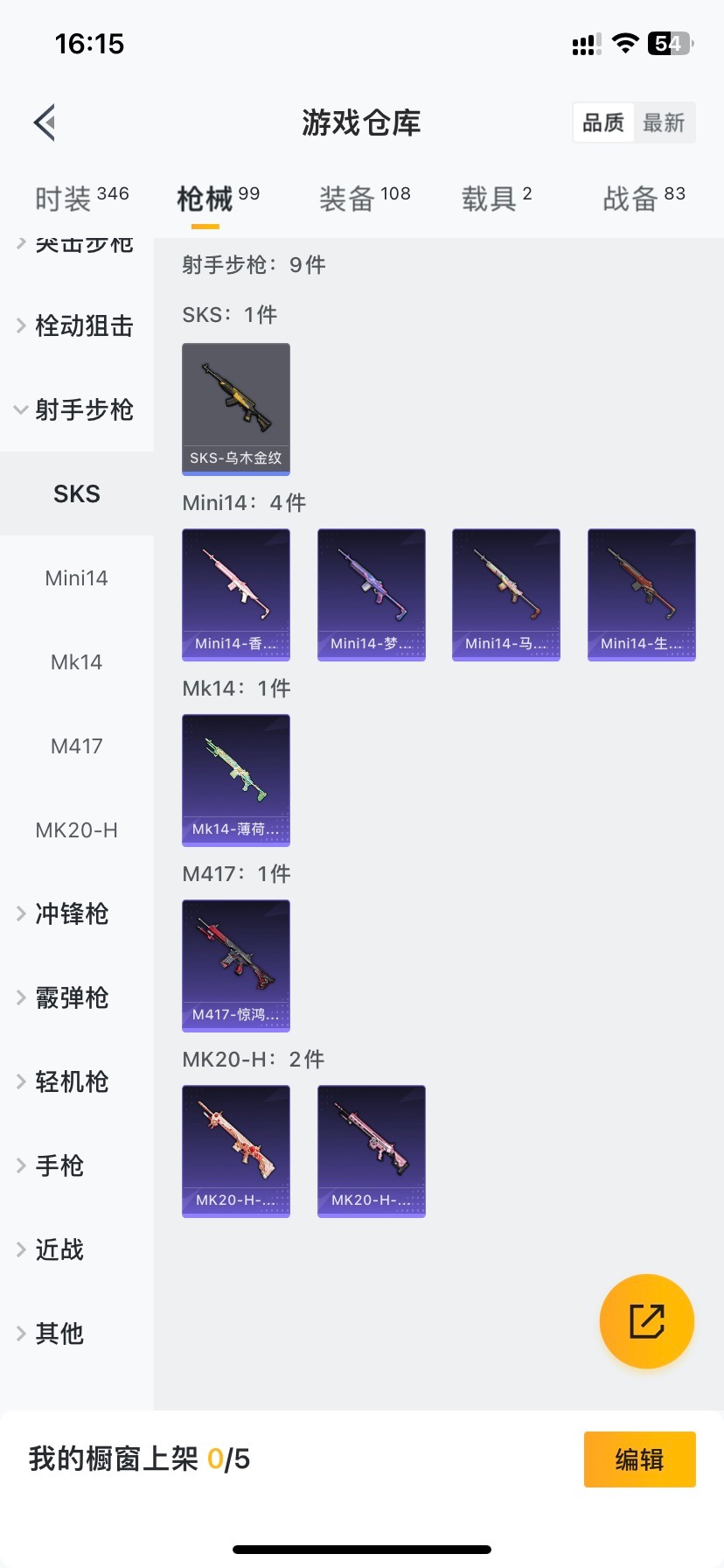Open the M417-惊鸿 skin card

pyautogui.click(x=236, y=965)
